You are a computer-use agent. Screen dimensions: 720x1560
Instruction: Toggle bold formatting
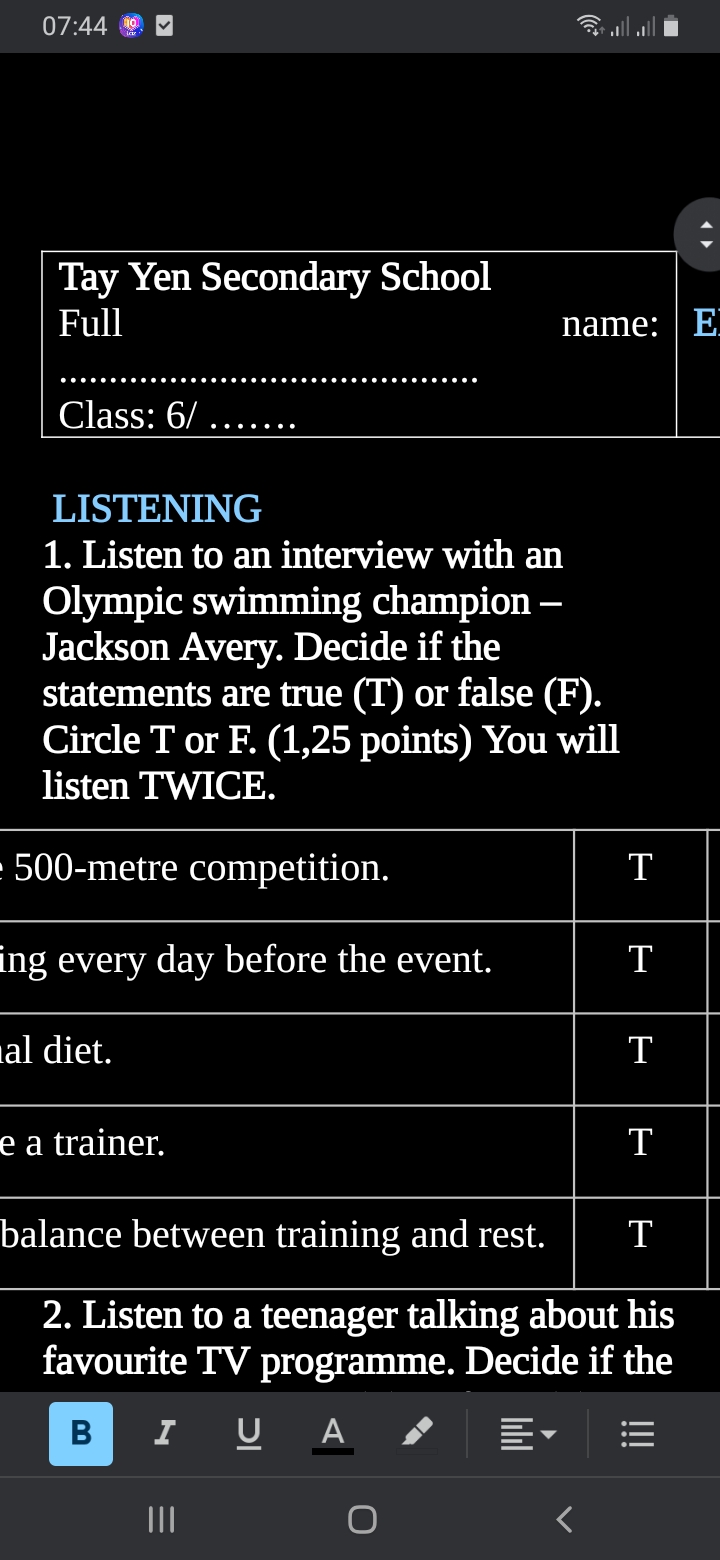81,1434
